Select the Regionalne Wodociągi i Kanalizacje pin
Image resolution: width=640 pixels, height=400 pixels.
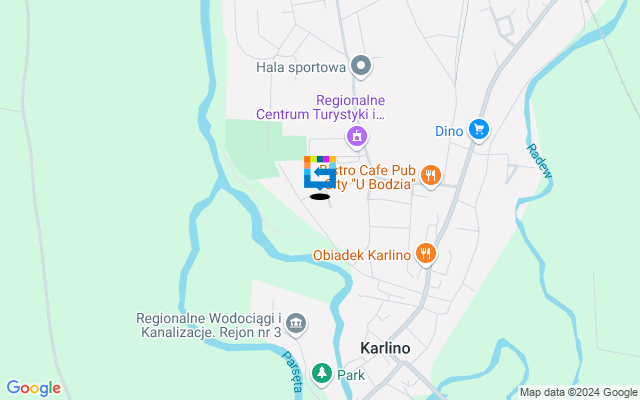click(296, 323)
